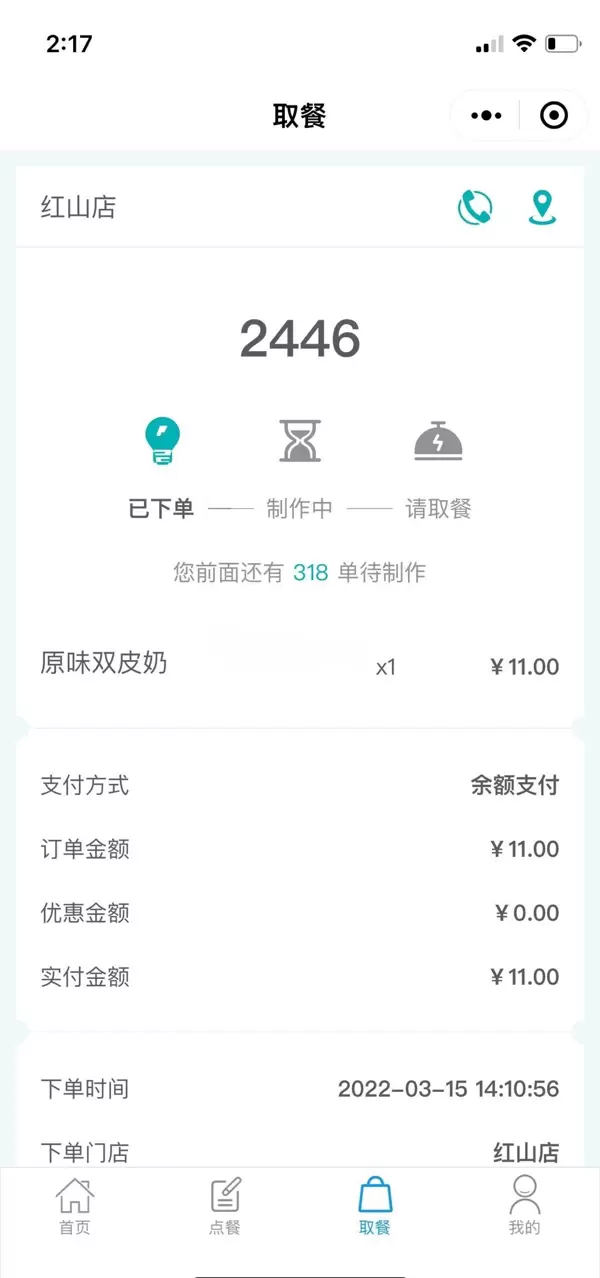Open the mini program more options menu
Viewport: 600px width, 1278px height.
[x=486, y=116]
